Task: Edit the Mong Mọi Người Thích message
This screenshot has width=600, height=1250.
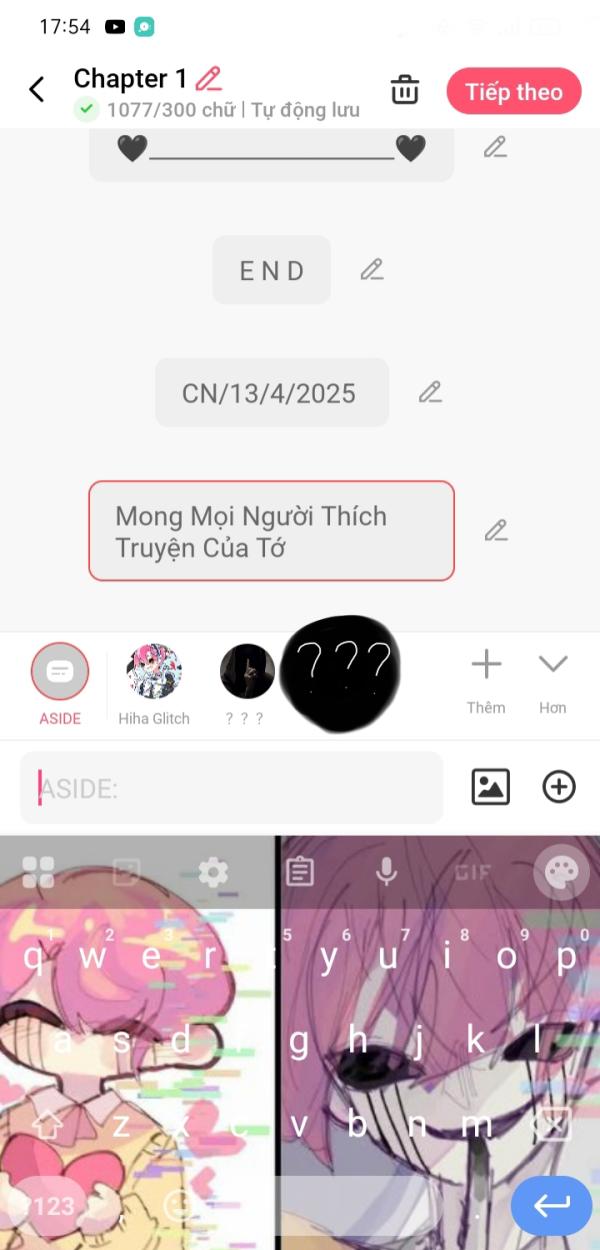Action: pyautogui.click(x=496, y=531)
